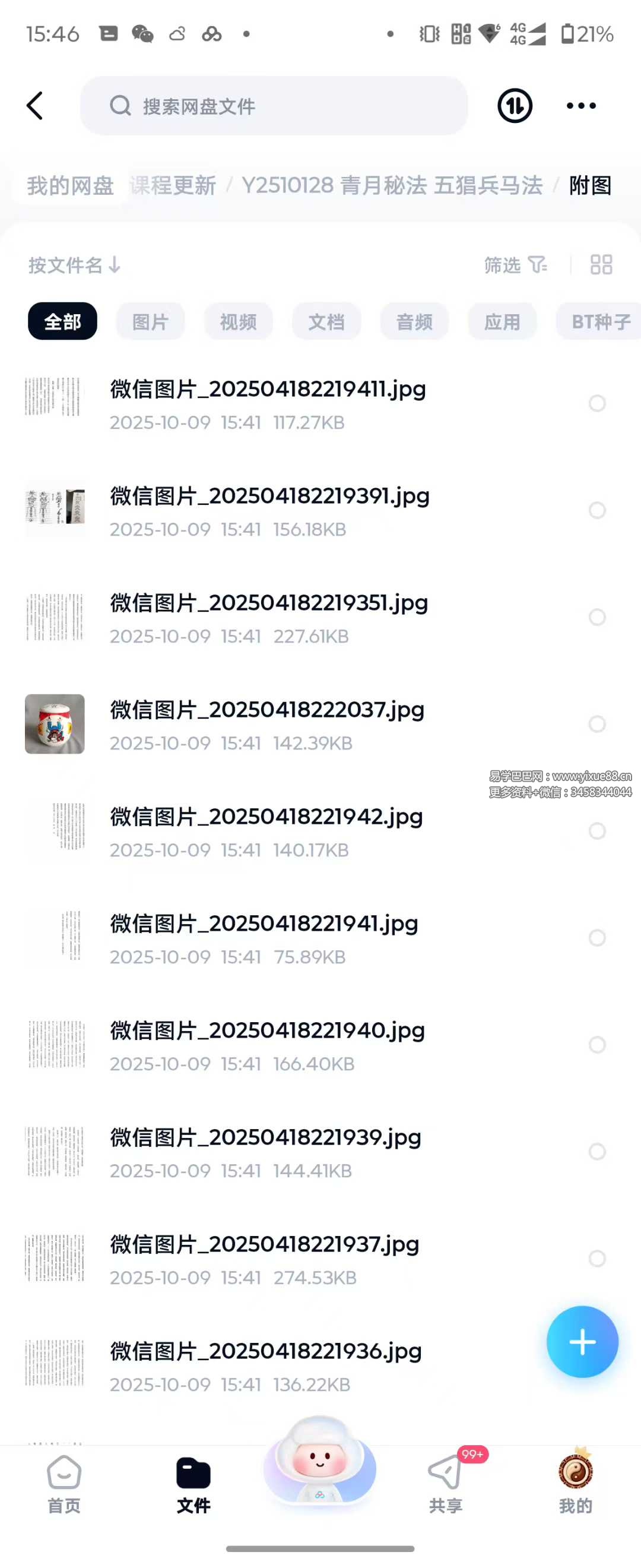
Task: Open the transfer list icon
Action: (515, 106)
